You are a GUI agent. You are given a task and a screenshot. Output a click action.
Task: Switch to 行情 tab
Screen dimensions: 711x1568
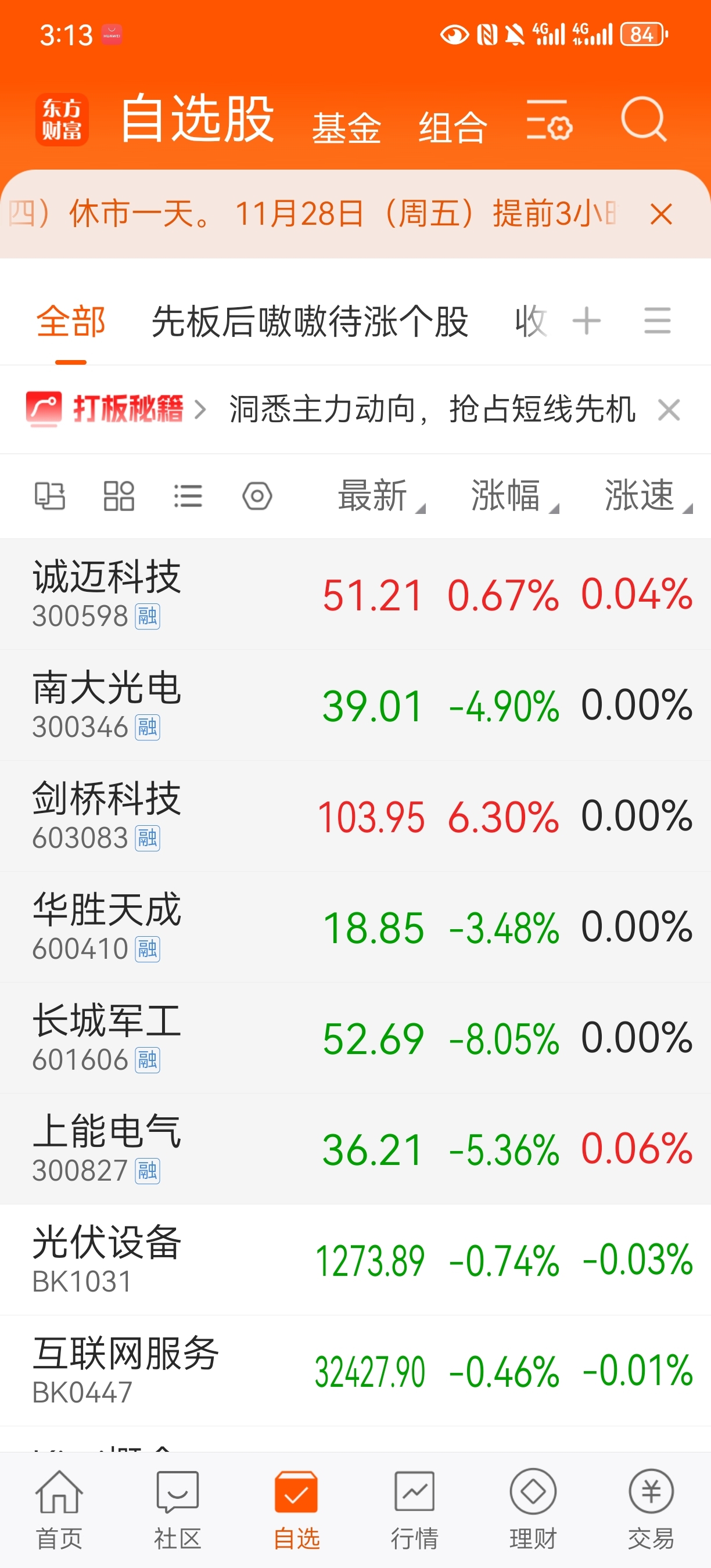[x=415, y=1508]
